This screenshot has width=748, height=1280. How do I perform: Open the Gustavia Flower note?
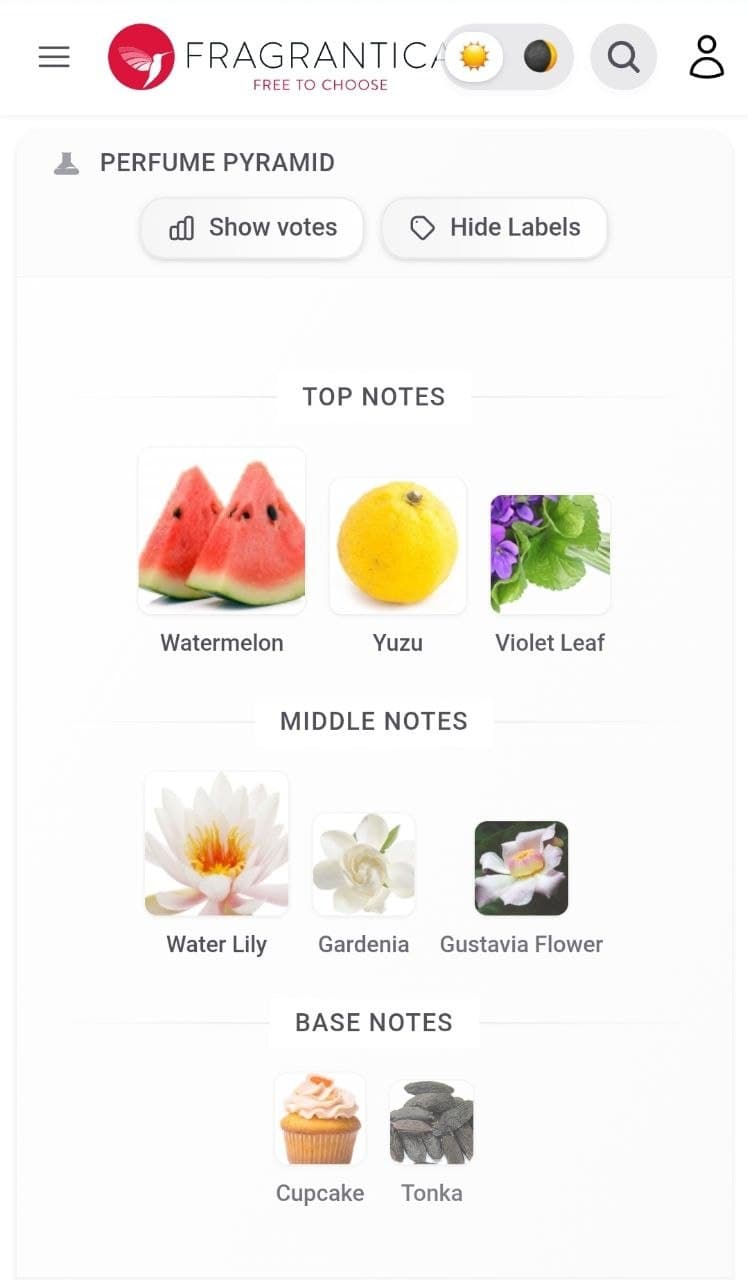tap(521, 888)
